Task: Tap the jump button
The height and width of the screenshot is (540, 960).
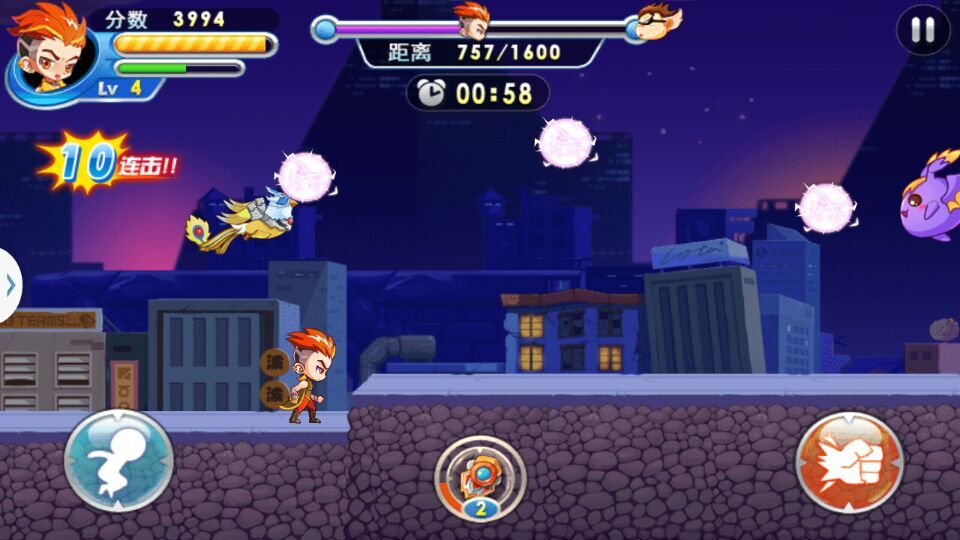Action: pos(118,461)
